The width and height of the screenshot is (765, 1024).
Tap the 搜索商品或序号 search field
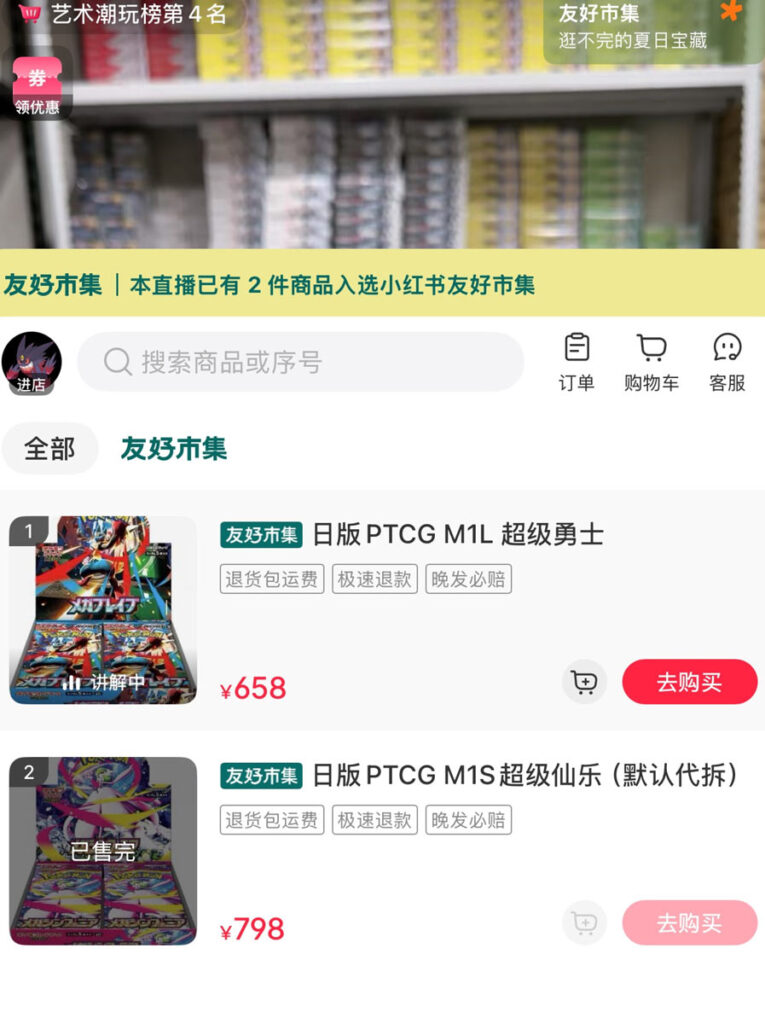[300, 362]
